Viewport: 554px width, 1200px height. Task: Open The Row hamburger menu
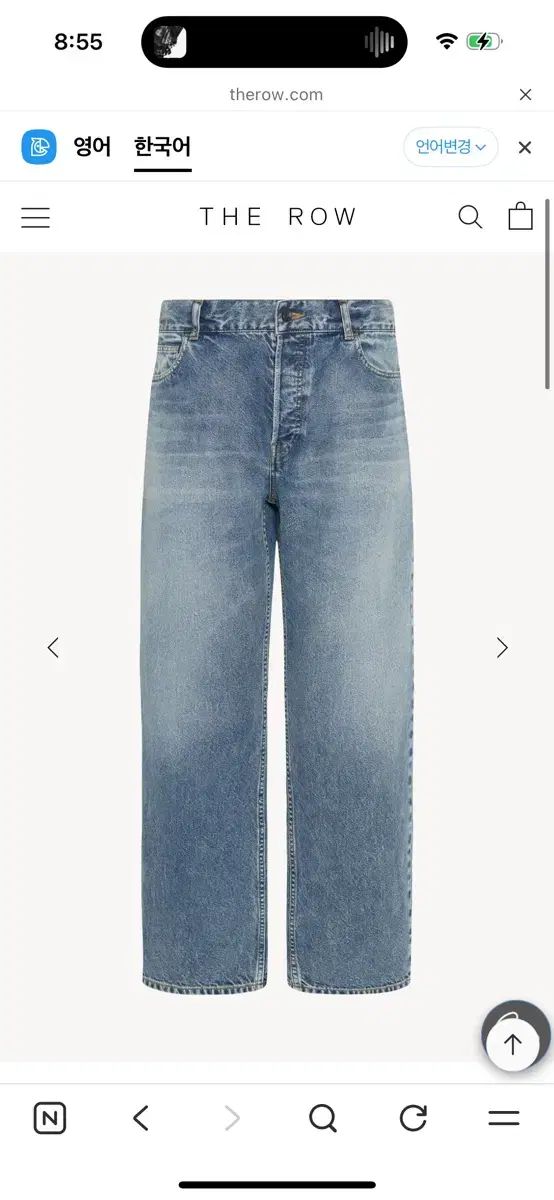[35, 217]
